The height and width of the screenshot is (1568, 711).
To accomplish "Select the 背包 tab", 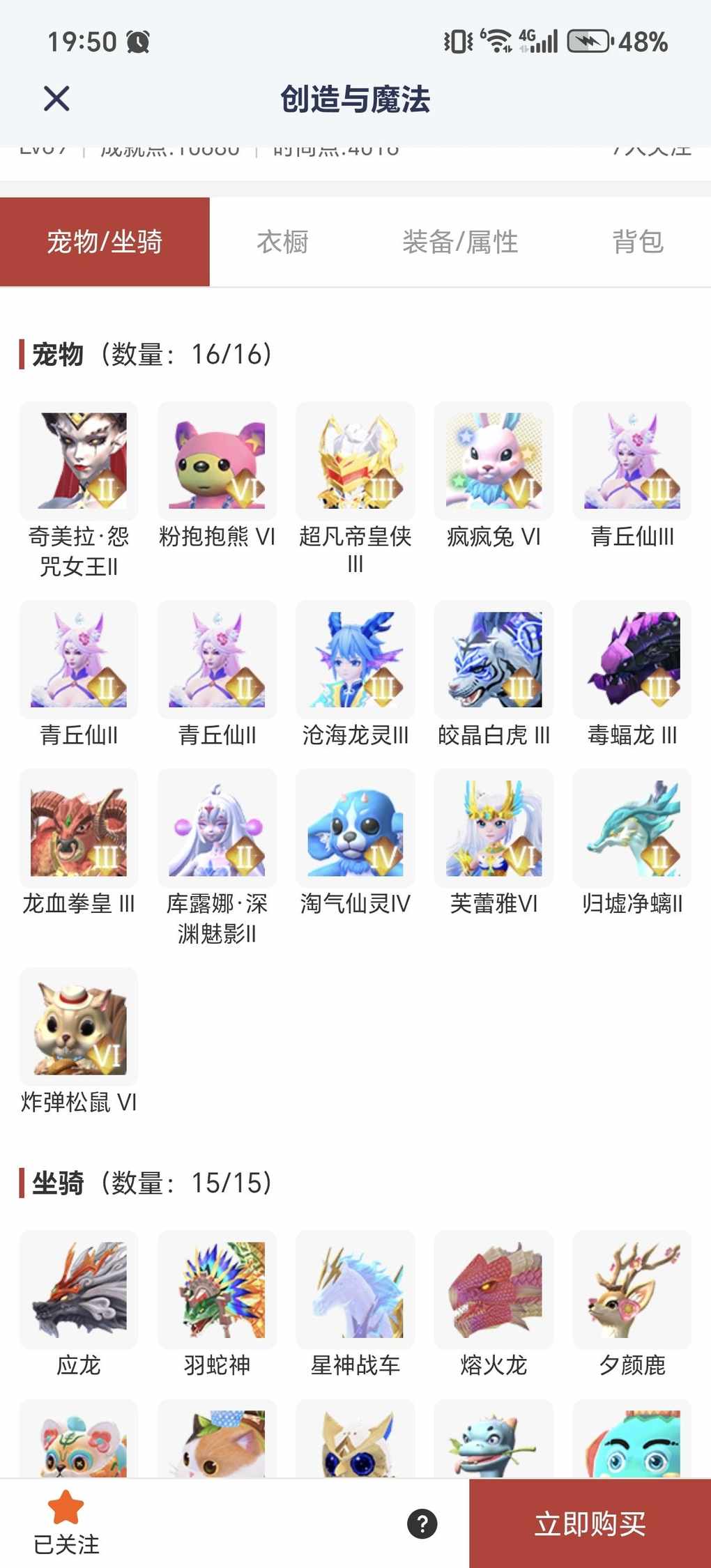I will pyautogui.click(x=637, y=242).
